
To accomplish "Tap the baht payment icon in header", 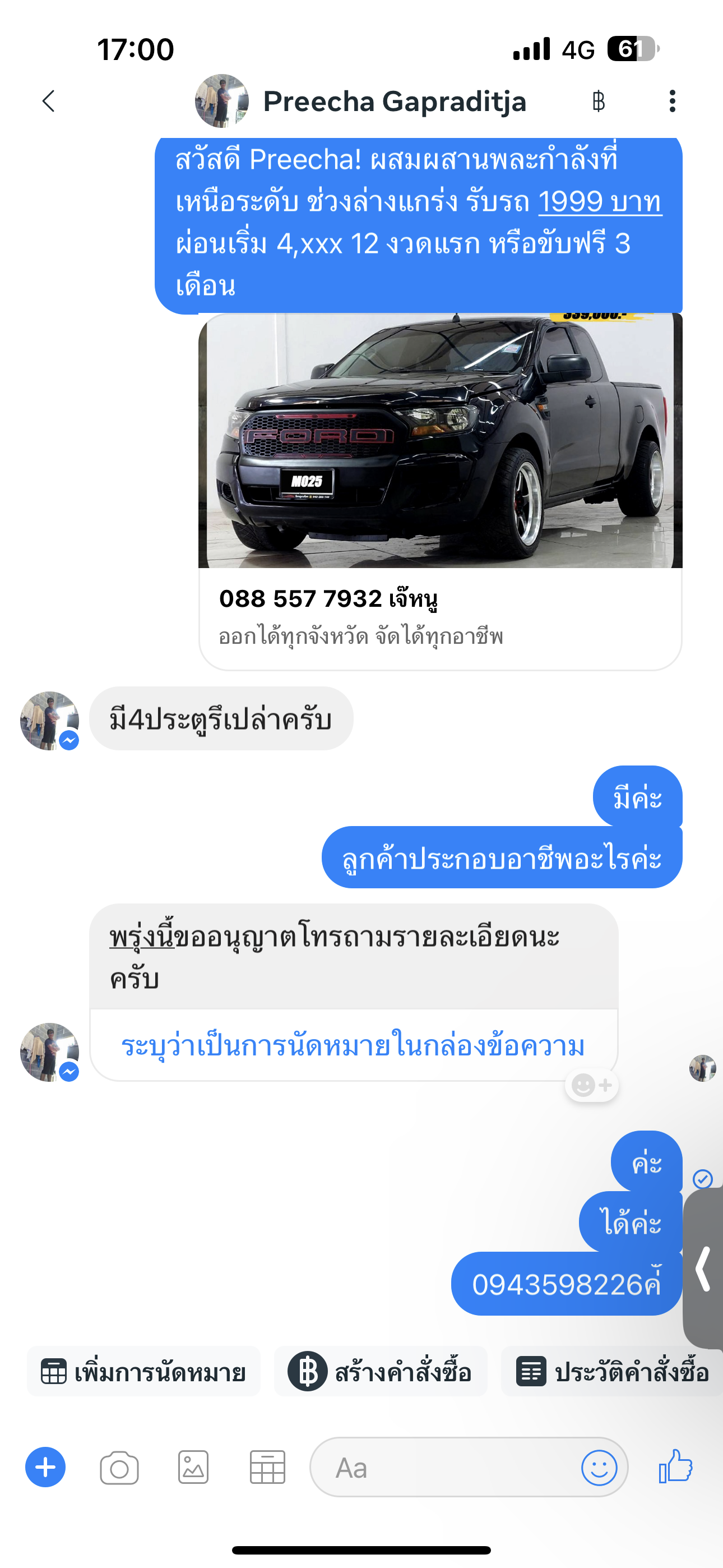I will pyautogui.click(x=598, y=101).
